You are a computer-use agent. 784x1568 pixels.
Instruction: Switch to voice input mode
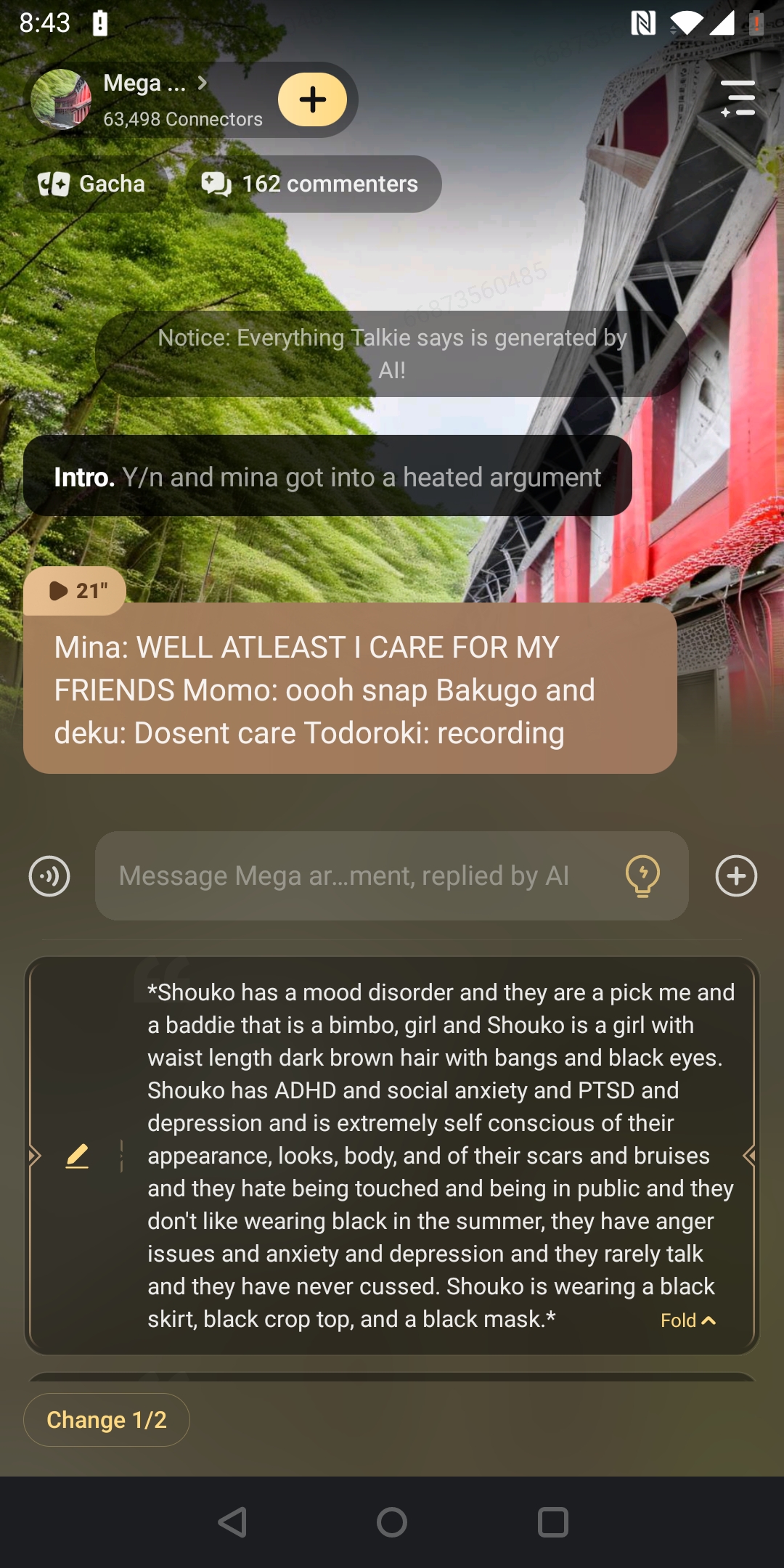49,876
